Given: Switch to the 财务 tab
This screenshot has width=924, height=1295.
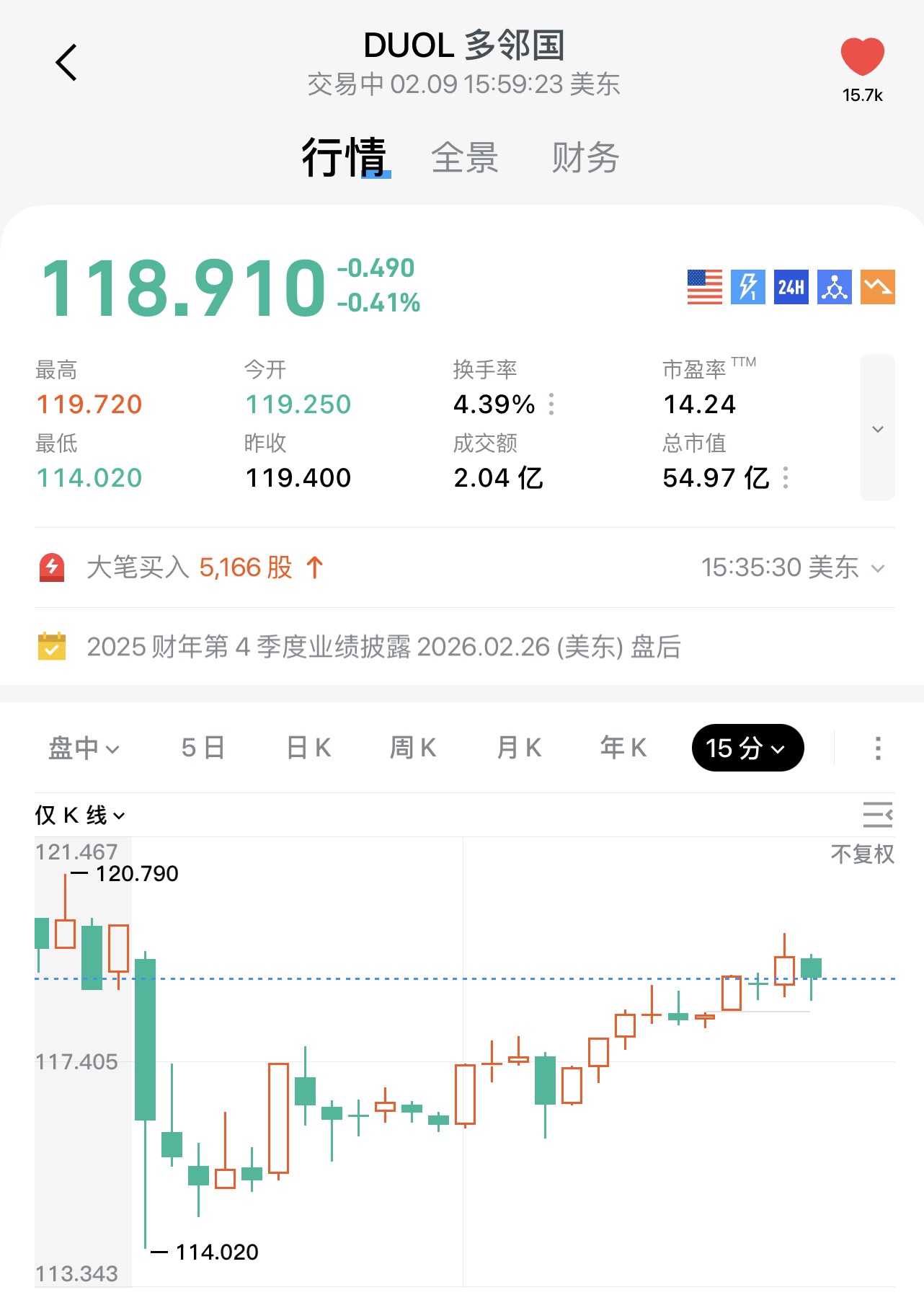Looking at the screenshot, I should pyautogui.click(x=585, y=157).
